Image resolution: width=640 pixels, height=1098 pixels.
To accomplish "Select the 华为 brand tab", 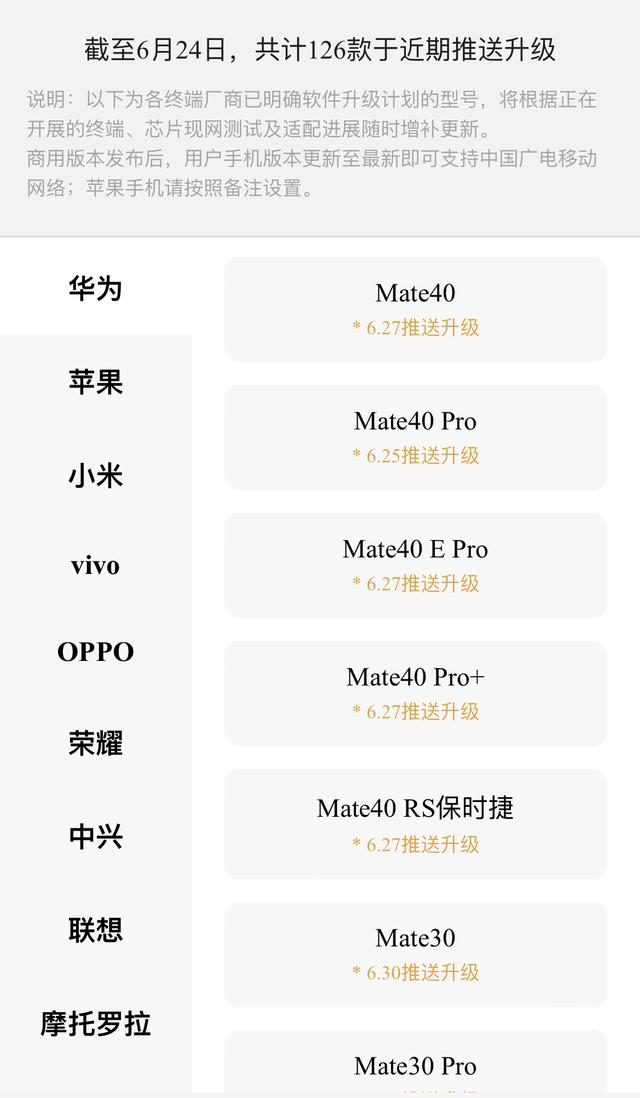I will click(95, 289).
